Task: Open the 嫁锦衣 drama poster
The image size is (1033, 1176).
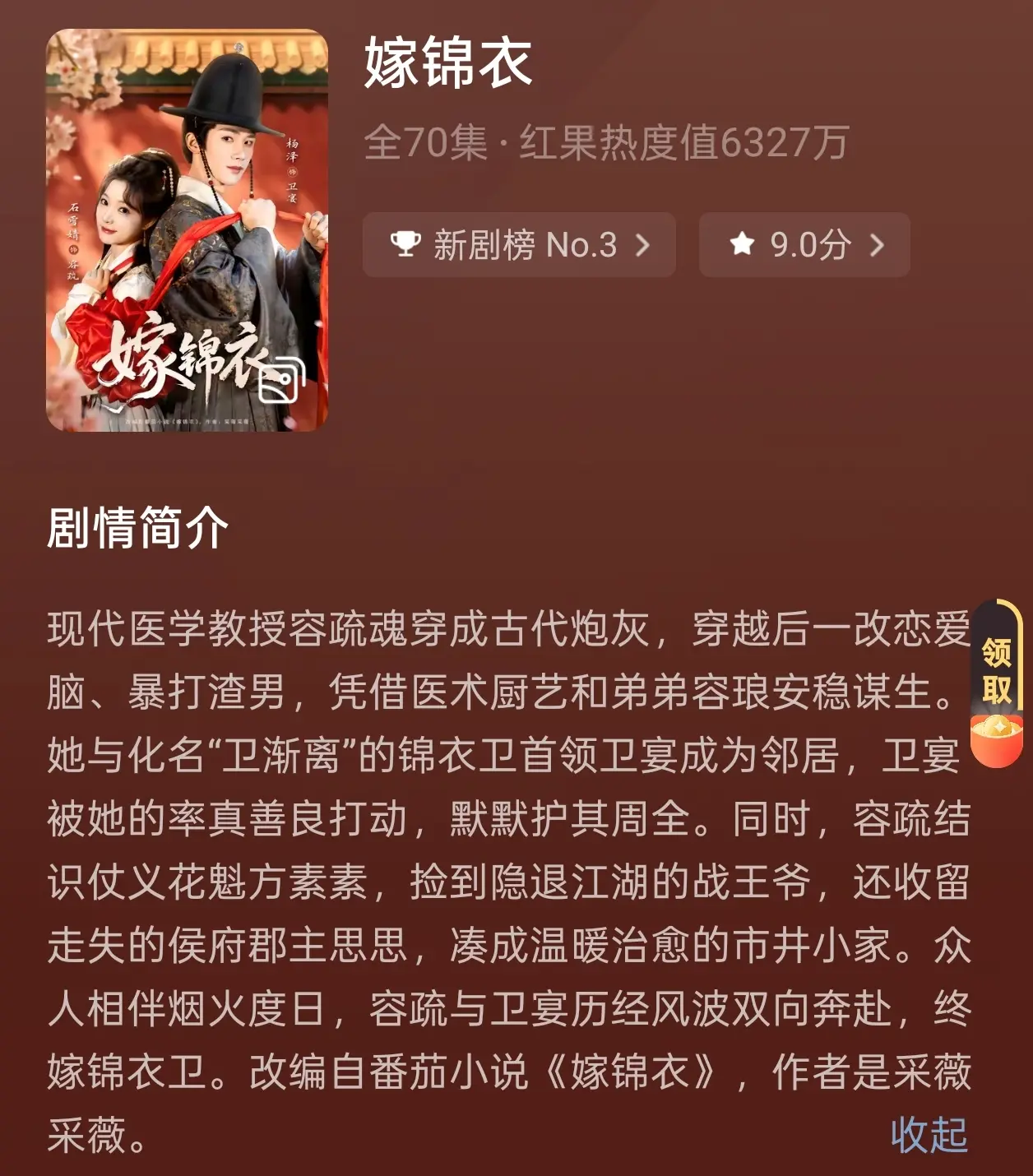Action: click(x=187, y=230)
